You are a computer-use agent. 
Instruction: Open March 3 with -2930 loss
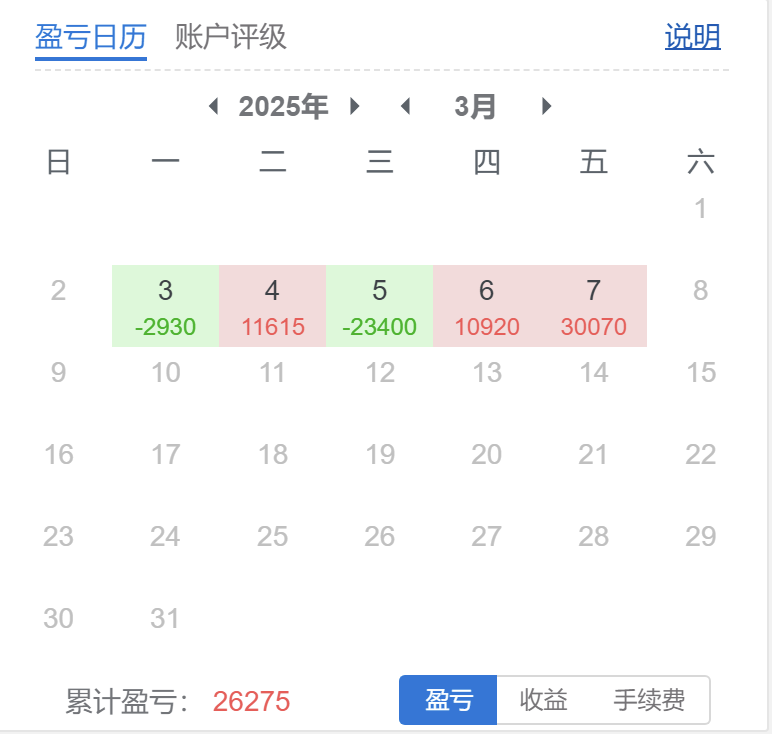click(165, 306)
